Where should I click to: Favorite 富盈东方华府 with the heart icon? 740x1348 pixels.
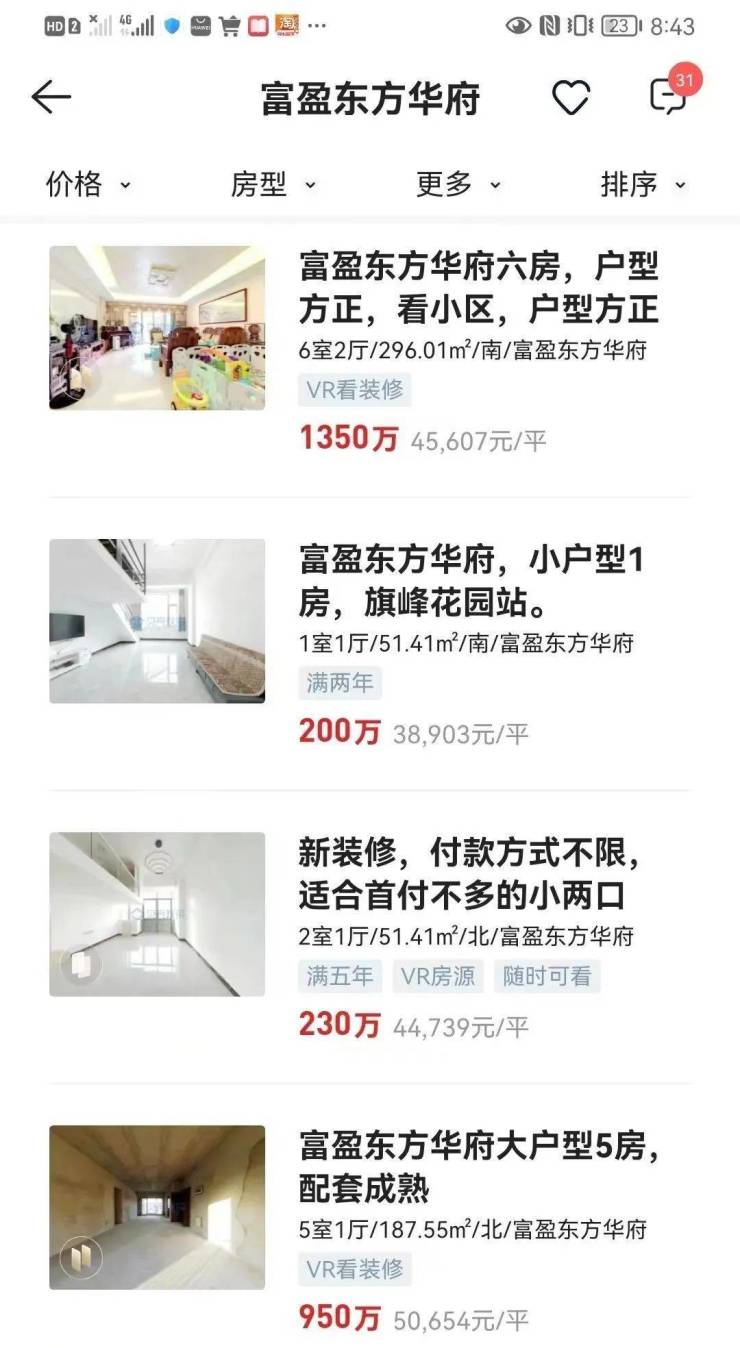click(x=571, y=97)
